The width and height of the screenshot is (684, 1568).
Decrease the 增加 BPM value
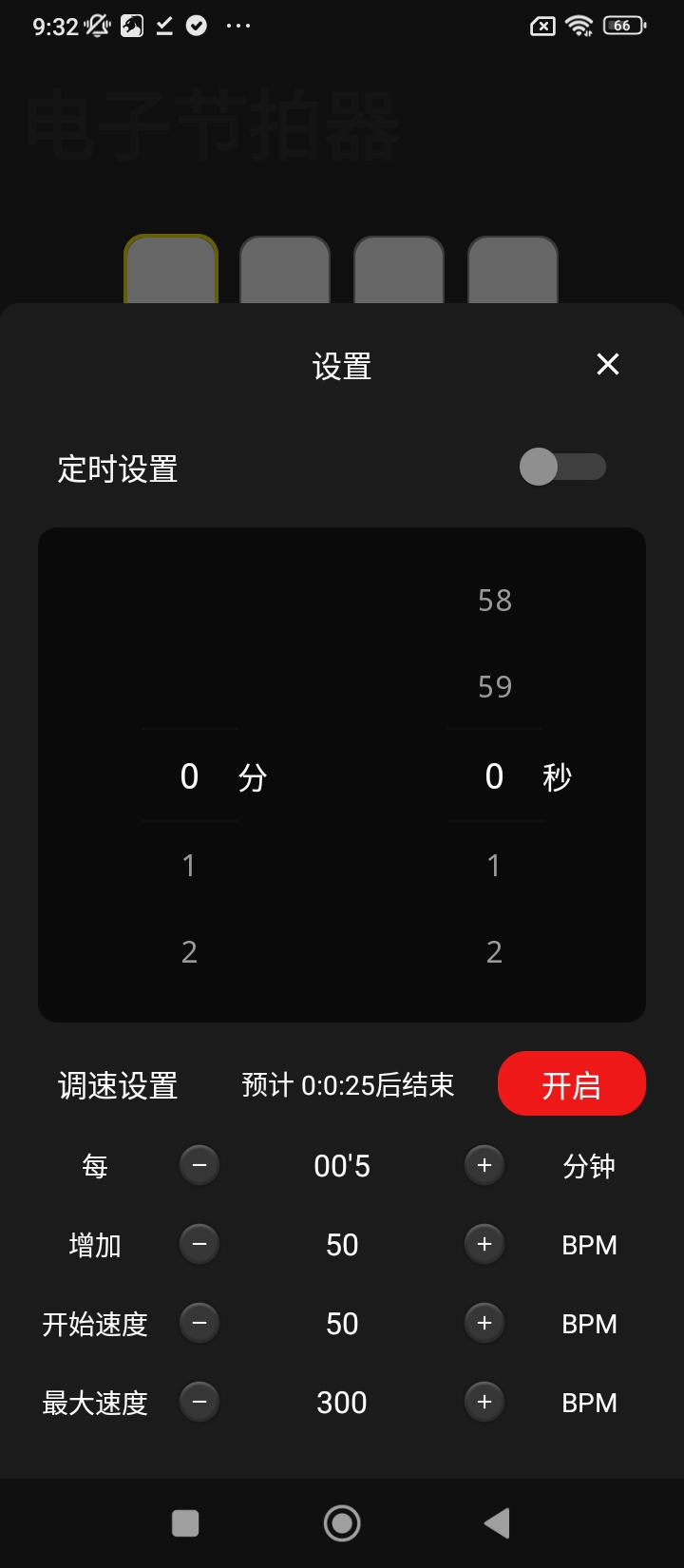(x=199, y=1244)
